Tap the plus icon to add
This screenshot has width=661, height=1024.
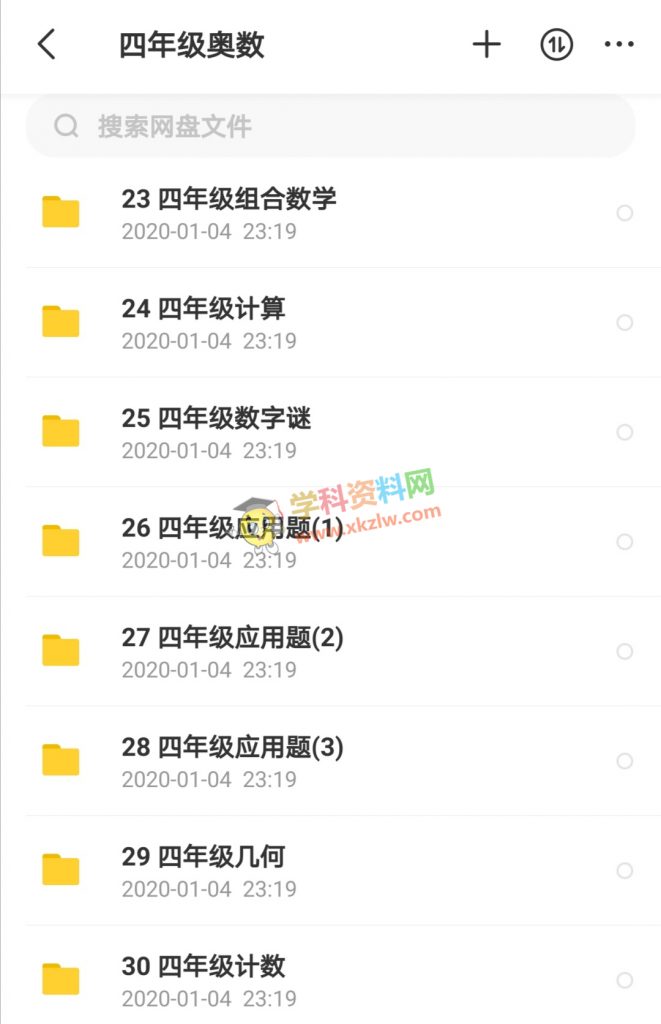pos(486,45)
